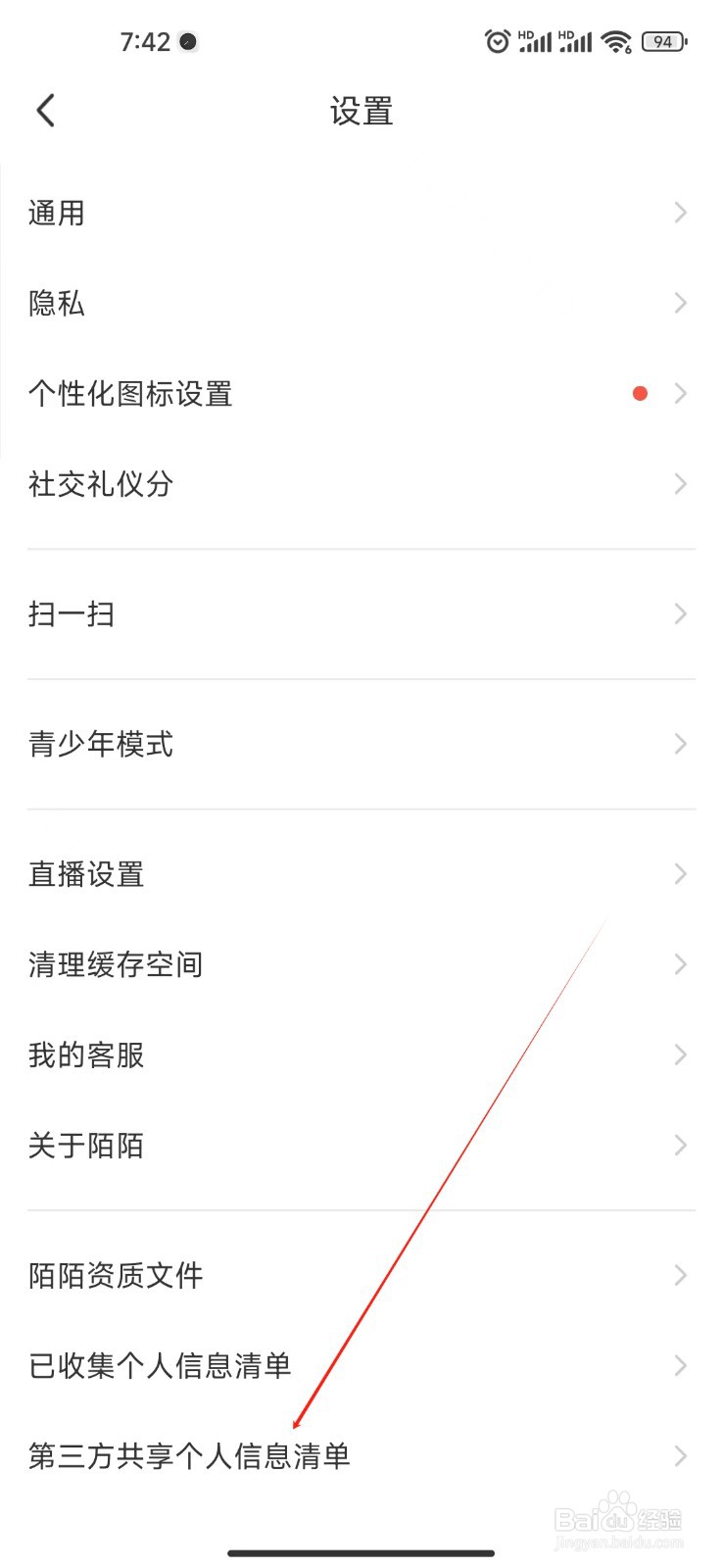The image size is (723, 1568).
Task: Tap the alarm clock status bar icon
Action: (x=496, y=40)
